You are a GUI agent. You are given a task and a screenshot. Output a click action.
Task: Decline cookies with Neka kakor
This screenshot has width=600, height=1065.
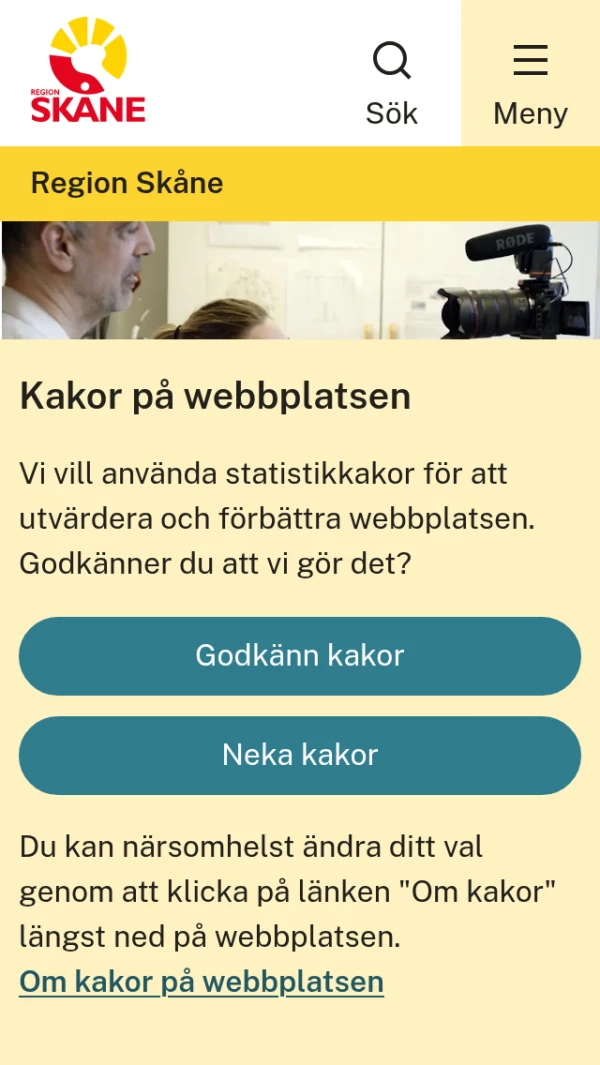pos(300,755)
